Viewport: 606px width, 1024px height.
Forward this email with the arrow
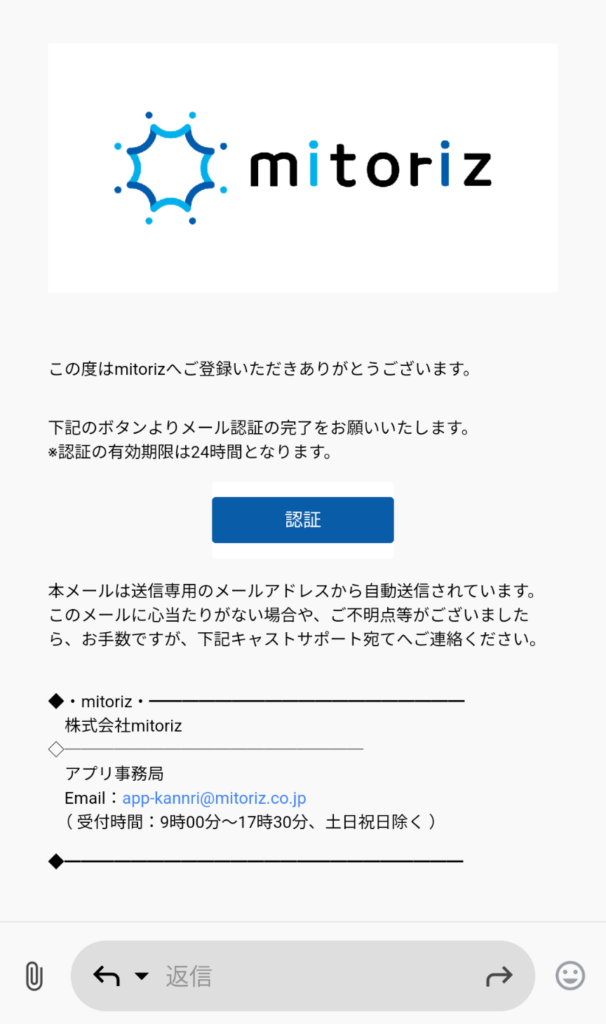point(500,976)
